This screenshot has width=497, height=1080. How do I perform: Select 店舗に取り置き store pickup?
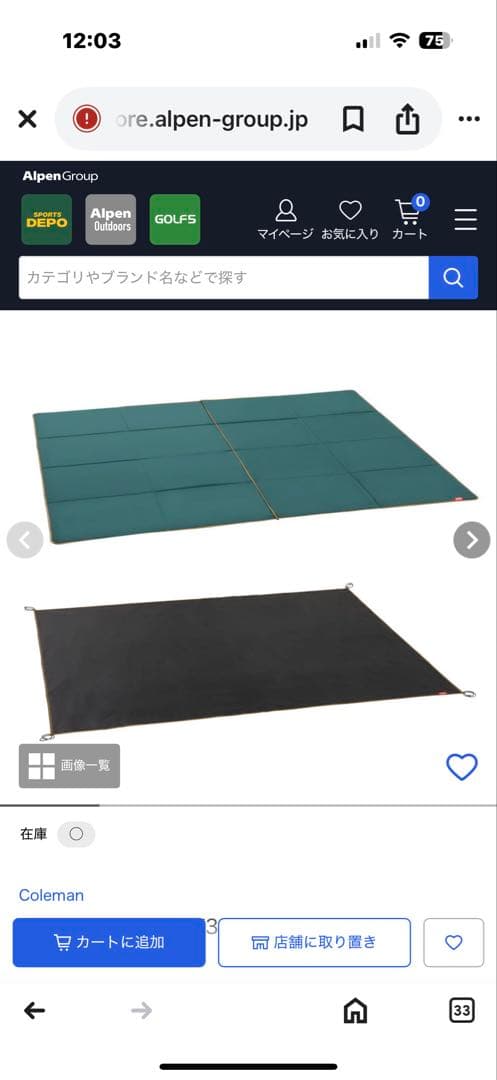pyautogui.click(x=315, y=942)
